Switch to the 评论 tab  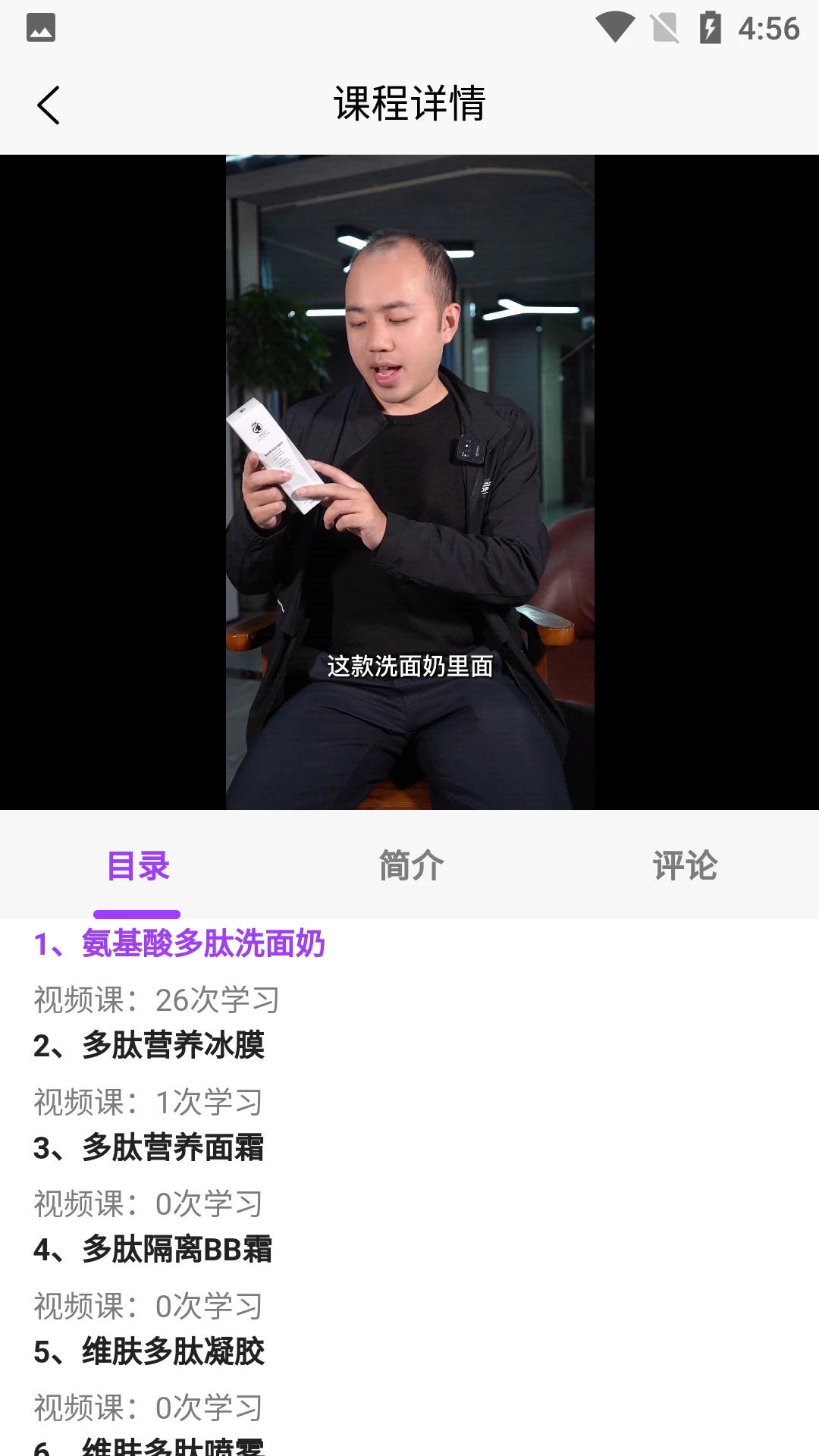pos(684,865)
